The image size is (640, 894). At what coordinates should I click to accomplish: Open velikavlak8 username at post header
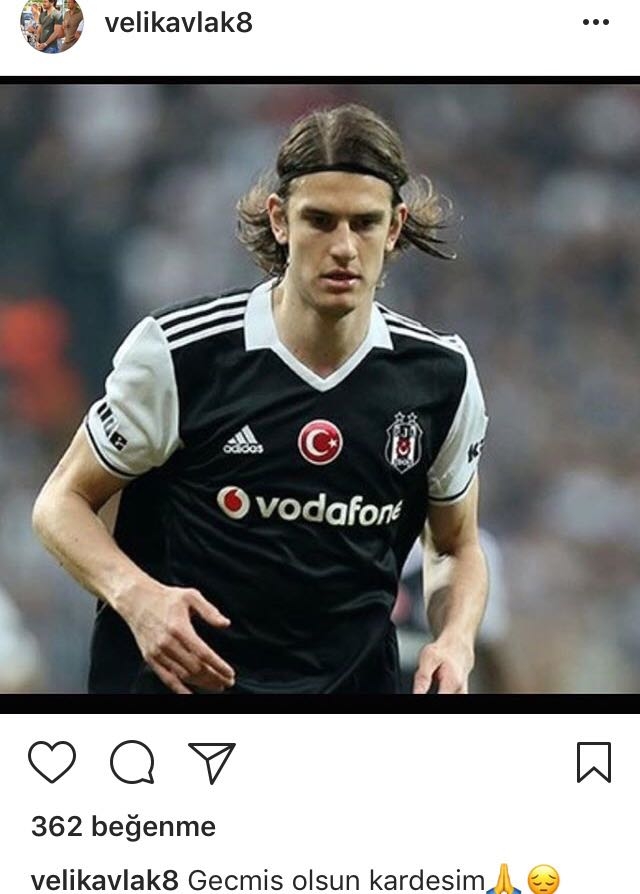pos(178,22)
